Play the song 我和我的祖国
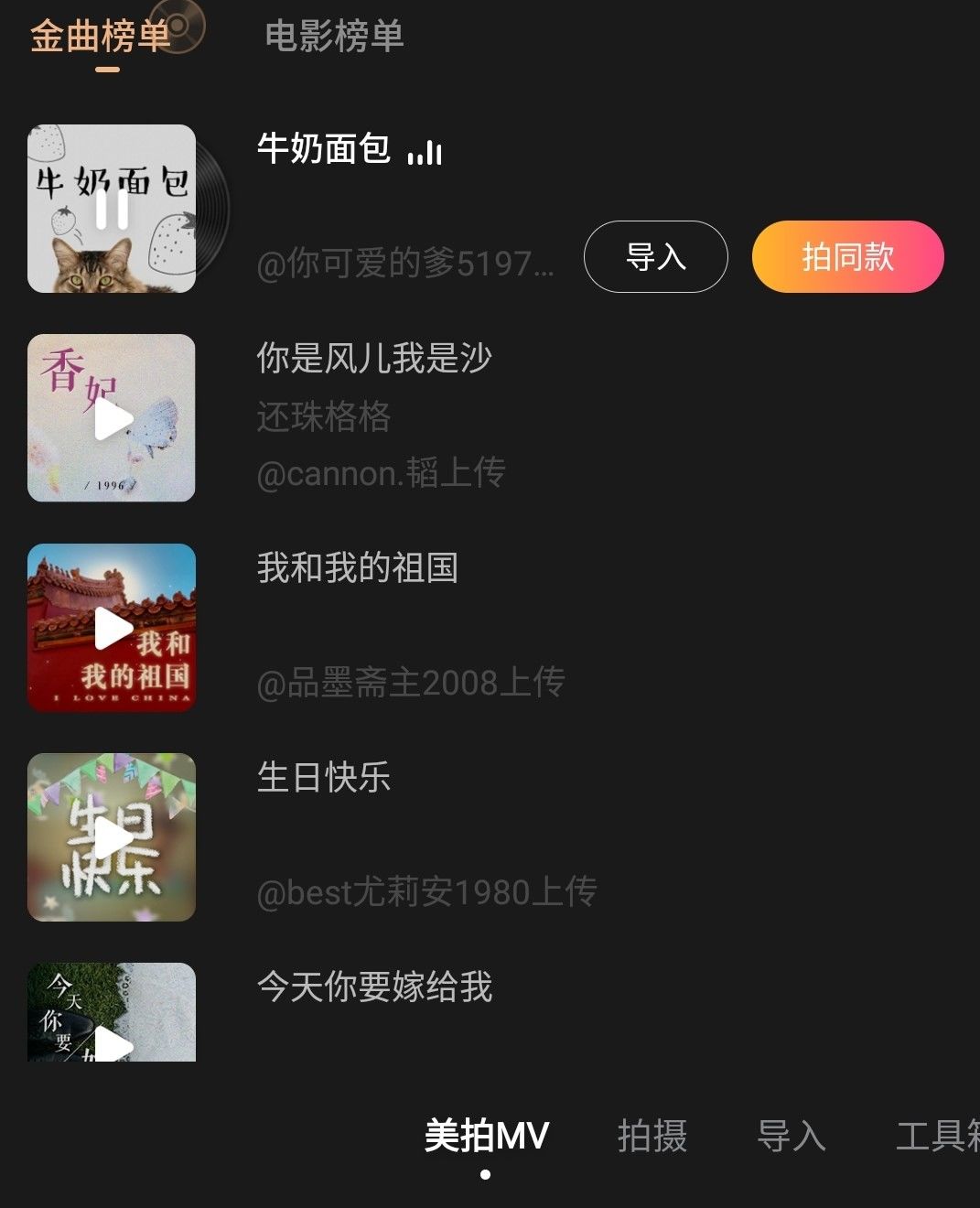 point(111,627)
